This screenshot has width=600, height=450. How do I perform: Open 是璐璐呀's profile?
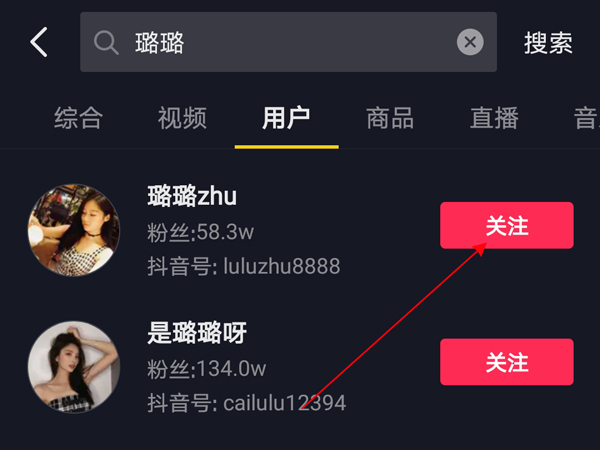(x=197, y=334)
